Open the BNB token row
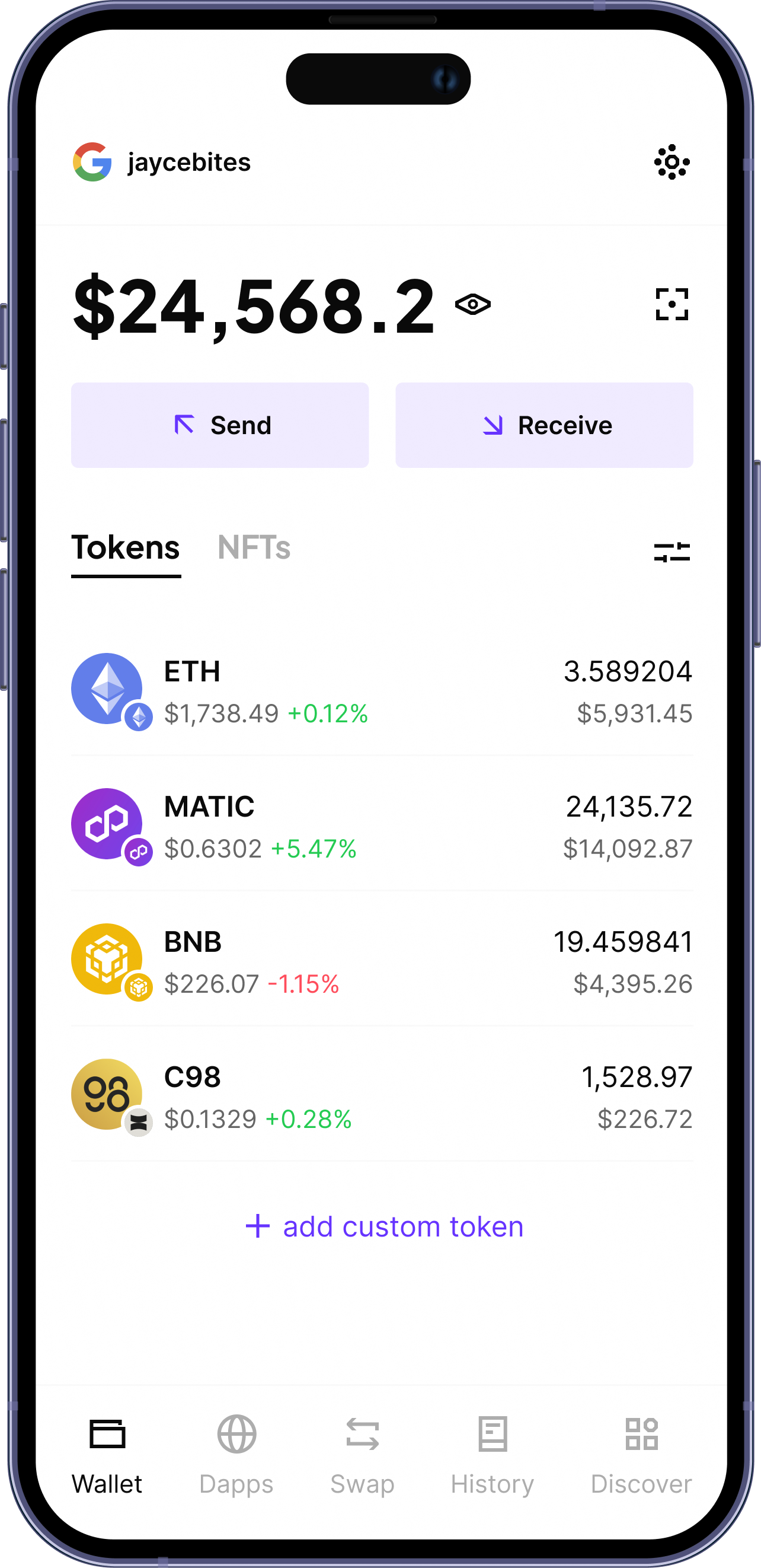Image resolution: width=761 pixels, height=1568 pixels. point(382,962)
